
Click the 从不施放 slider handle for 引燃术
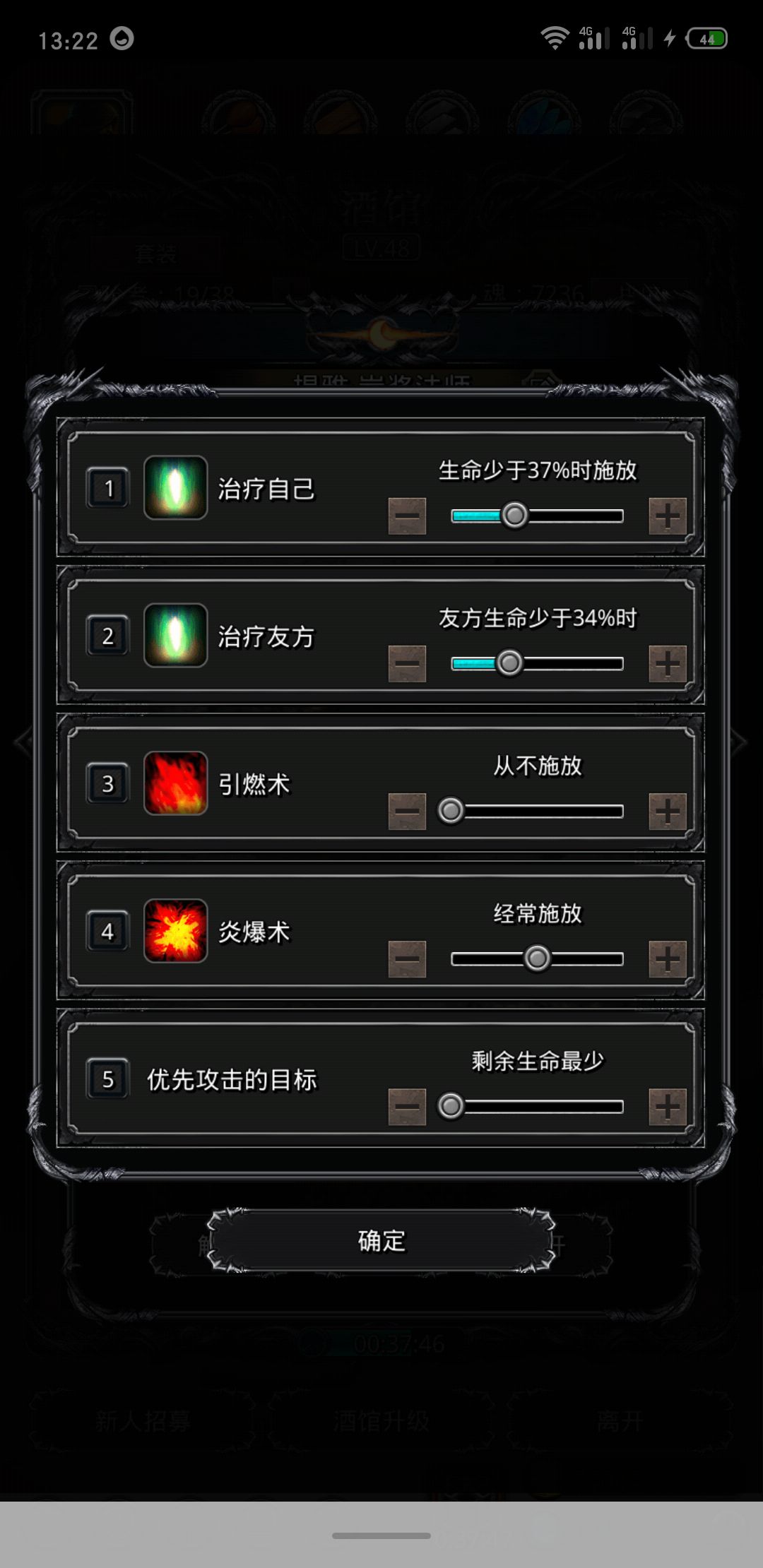(452, 812)
